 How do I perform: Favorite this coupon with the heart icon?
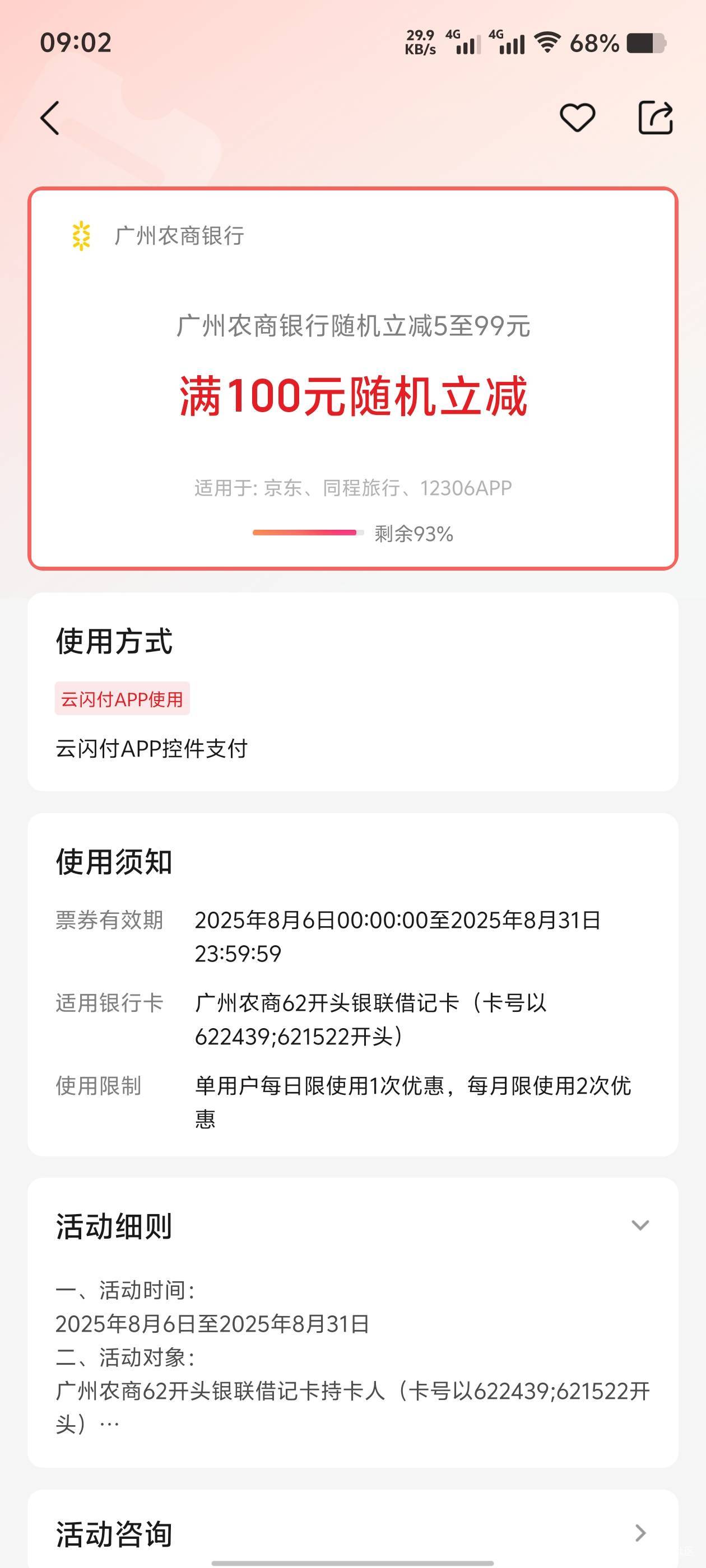577,118
